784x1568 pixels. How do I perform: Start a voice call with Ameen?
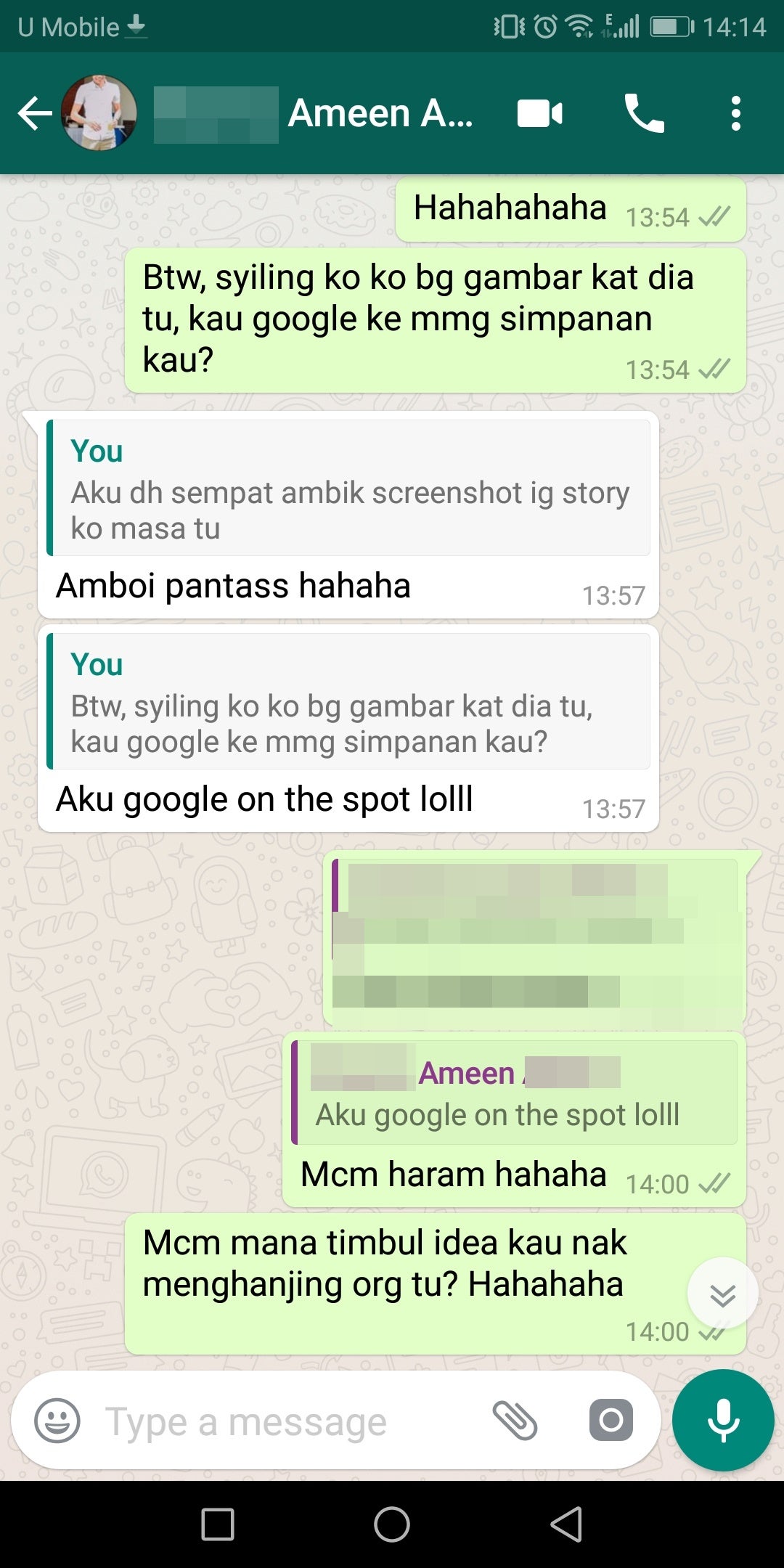(x=643, y=114)
